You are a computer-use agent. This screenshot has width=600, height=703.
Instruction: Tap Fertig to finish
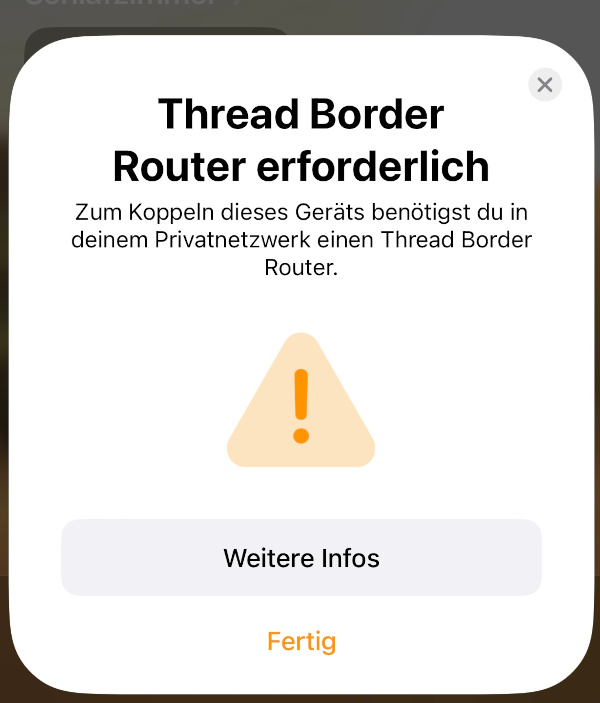(x=301, y=641)
